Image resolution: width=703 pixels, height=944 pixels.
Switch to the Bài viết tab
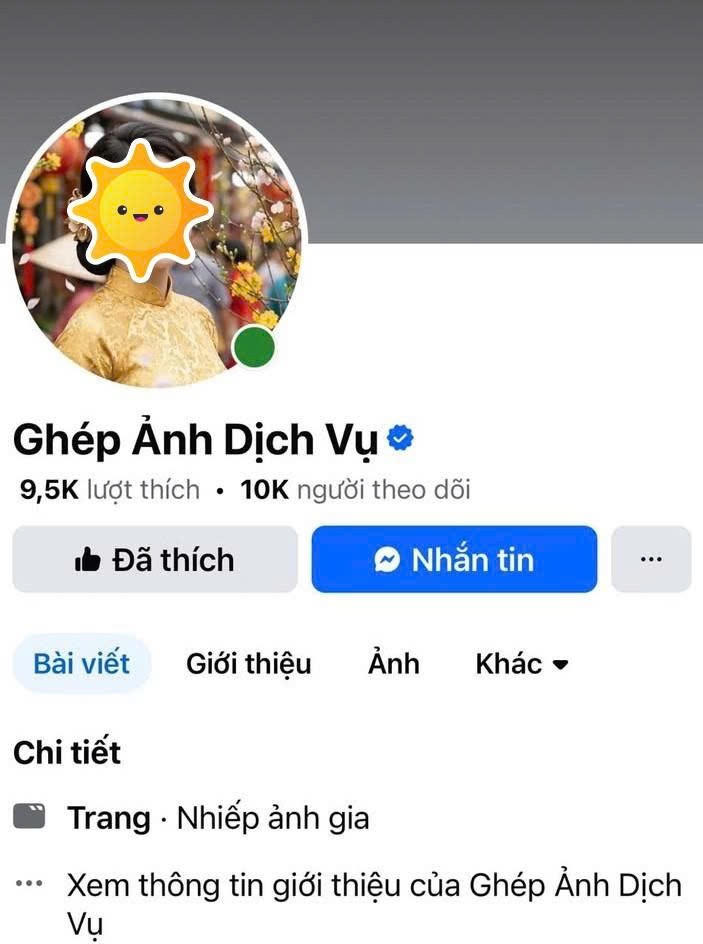81,664
